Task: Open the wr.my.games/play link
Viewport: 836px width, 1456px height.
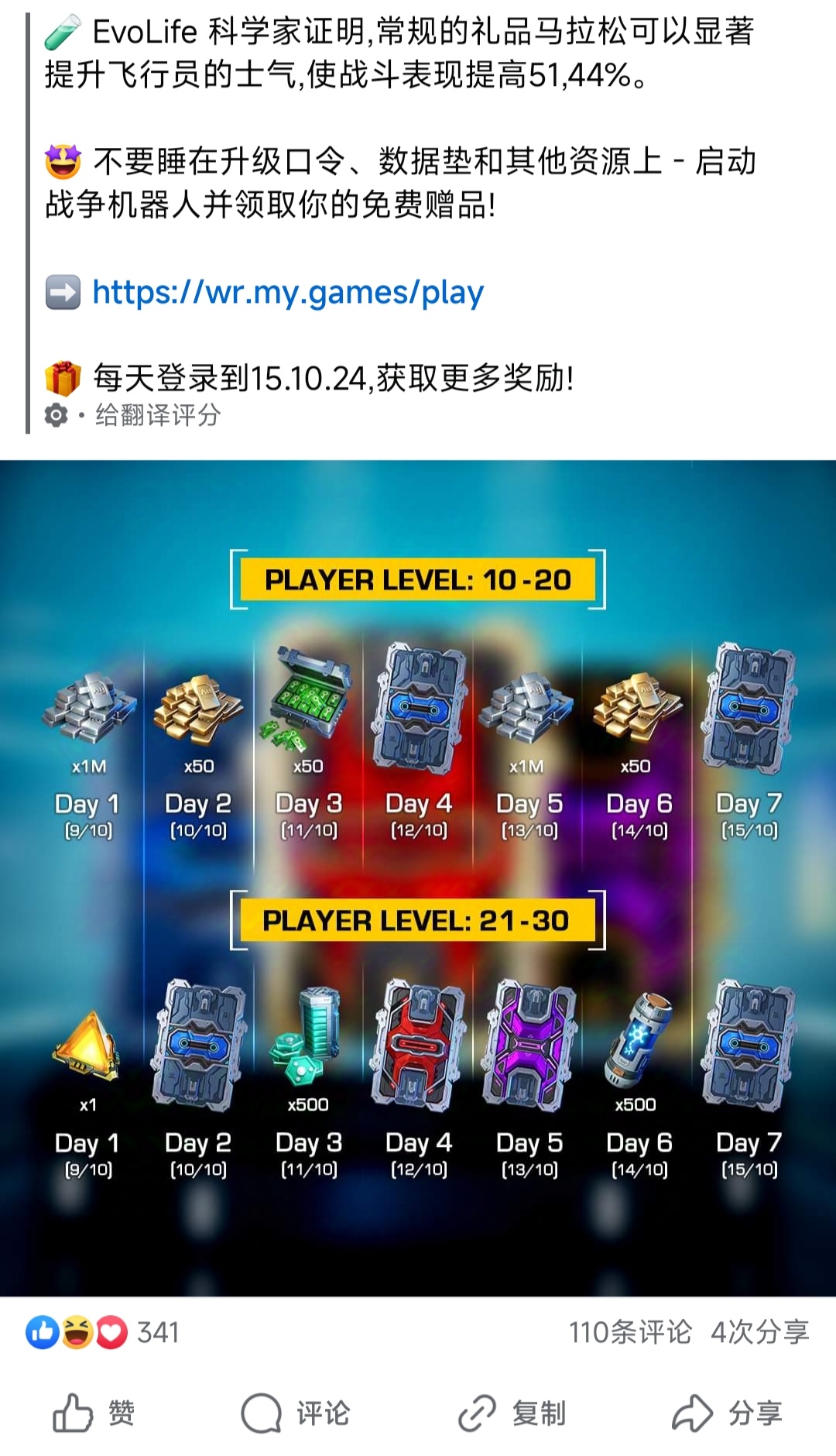Action: click(x=287, y=293)
